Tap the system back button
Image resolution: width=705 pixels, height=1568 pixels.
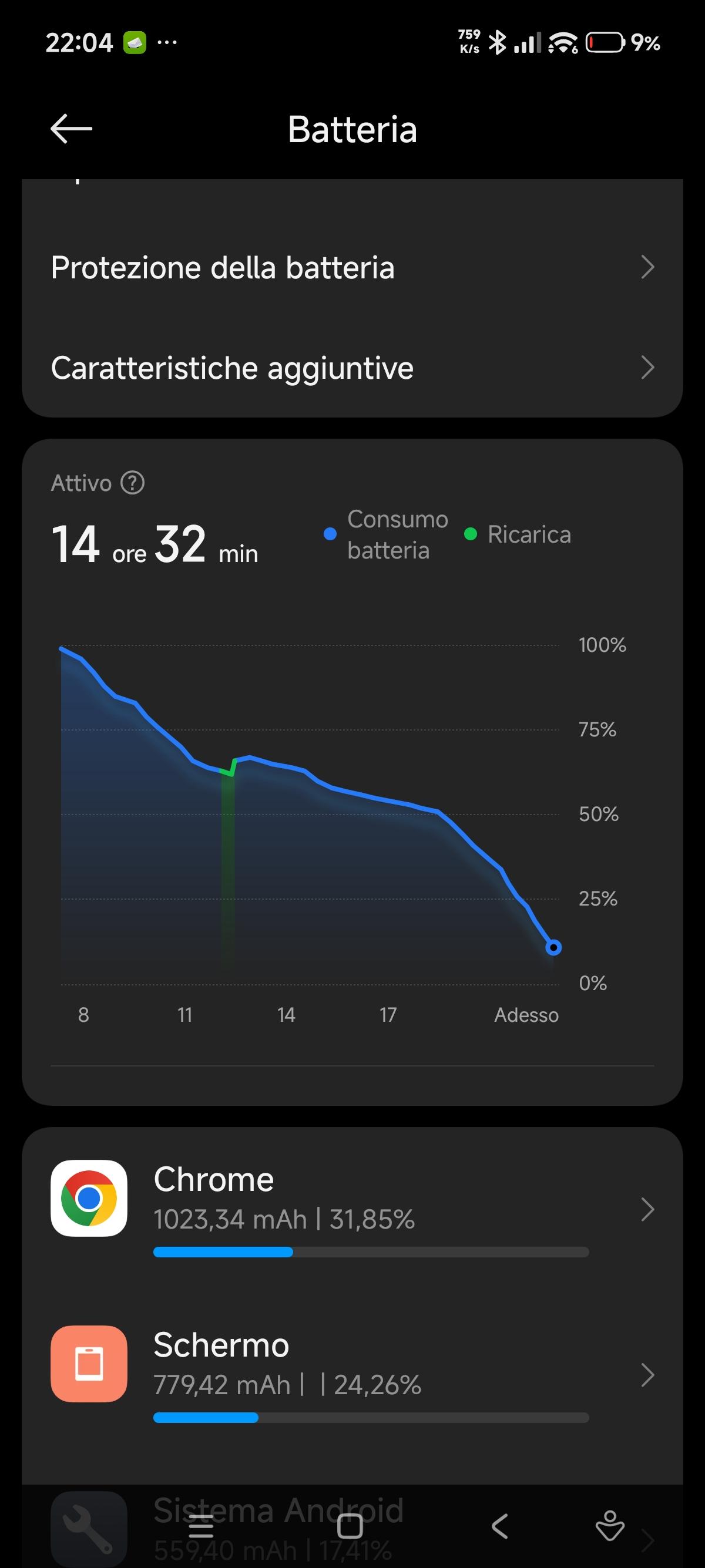coord(499,1527)
